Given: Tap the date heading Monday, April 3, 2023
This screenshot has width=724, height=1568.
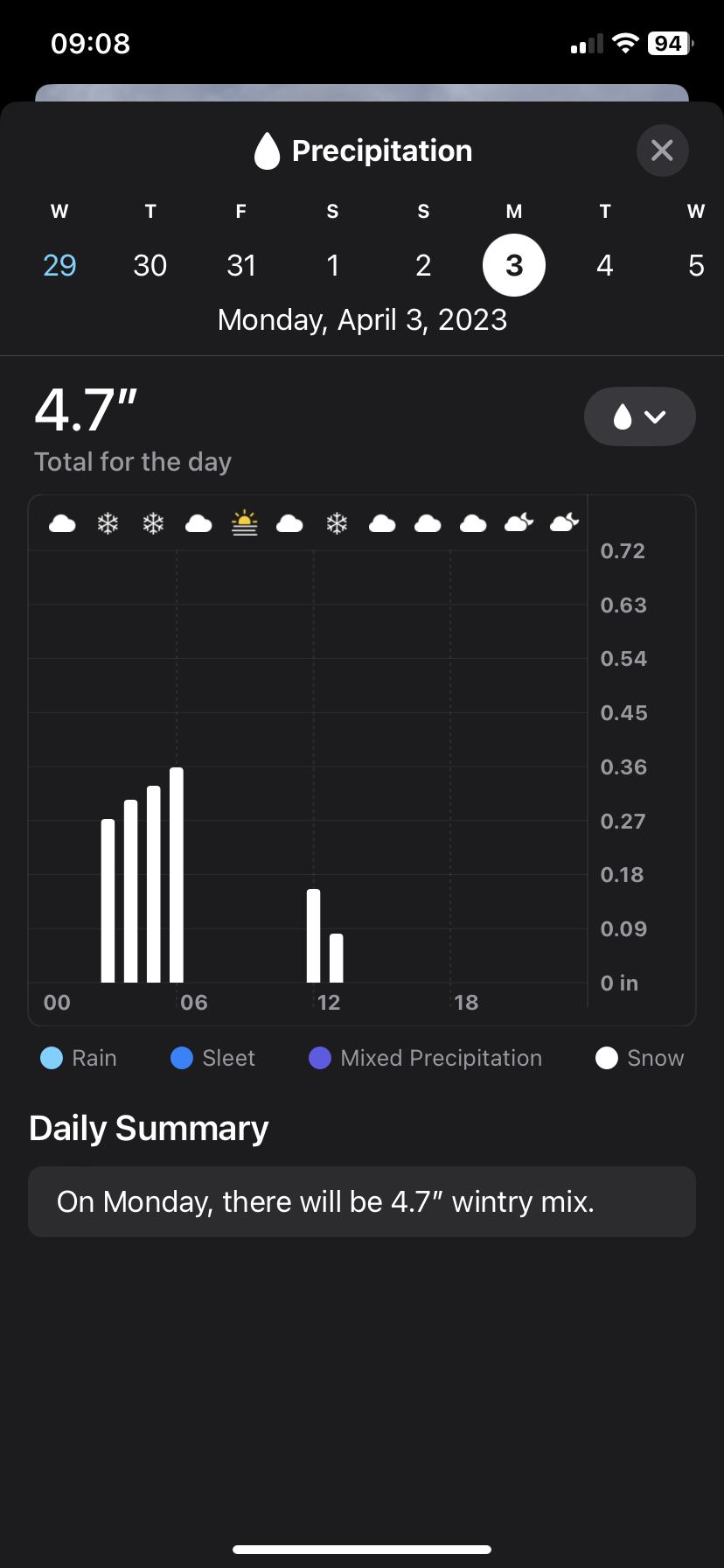Looking at the screenshot, I should [x=361, y=319].
